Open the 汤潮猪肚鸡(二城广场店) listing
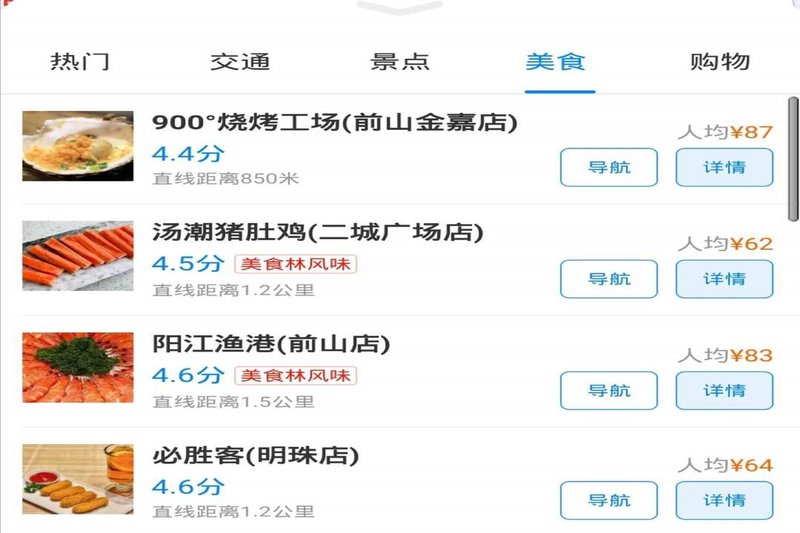Viewport: 800px width, 533px height. (317, 233)
